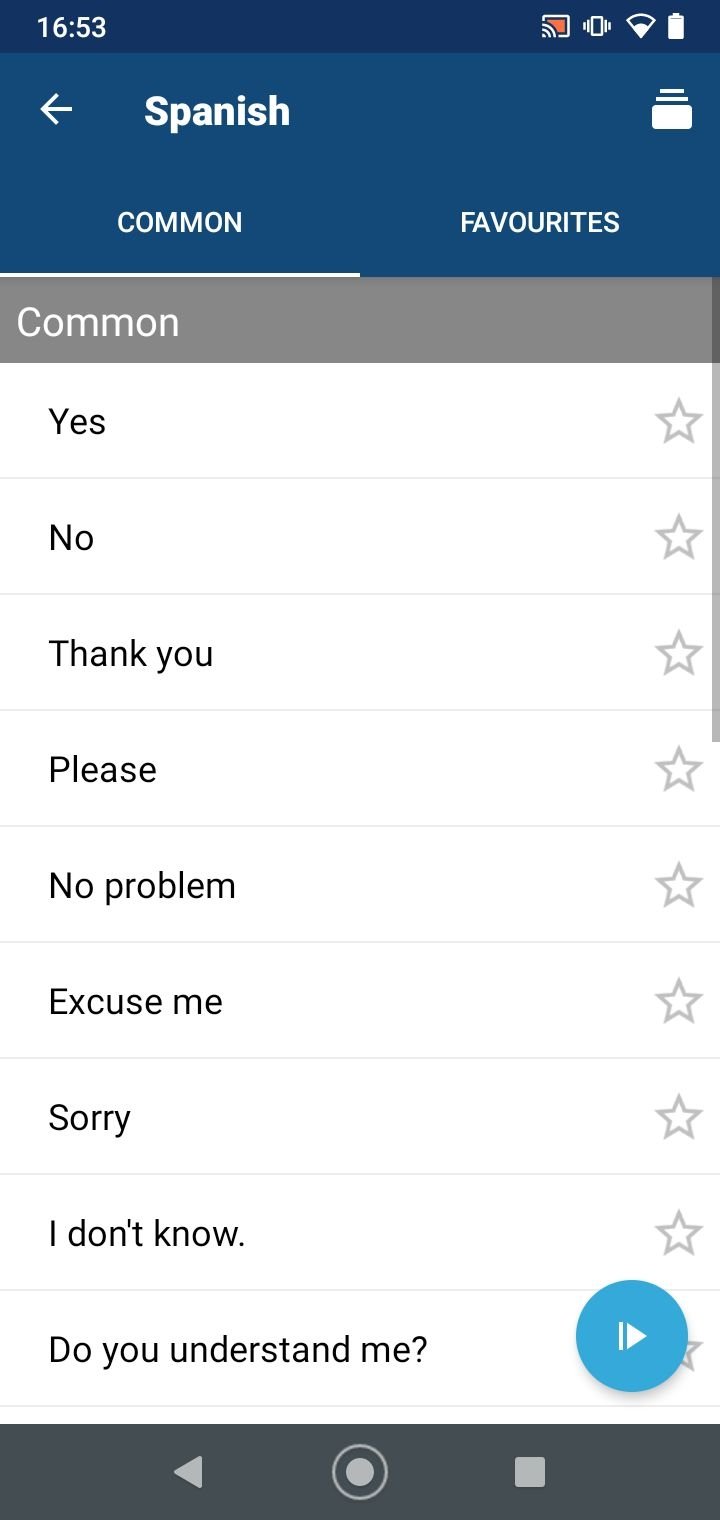Tap the system home button
Screen dimensions: 720x1520
coord(360,1472)
